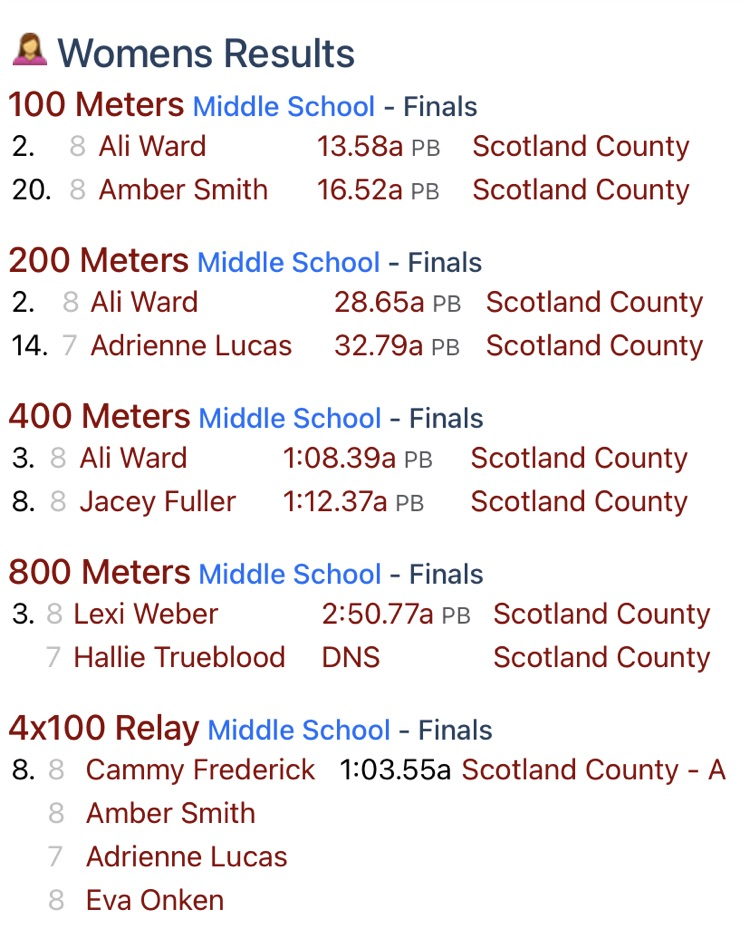Open the 400 Meters event link
The height and width of the screenshot is (939, 750).
pos(99,417)
